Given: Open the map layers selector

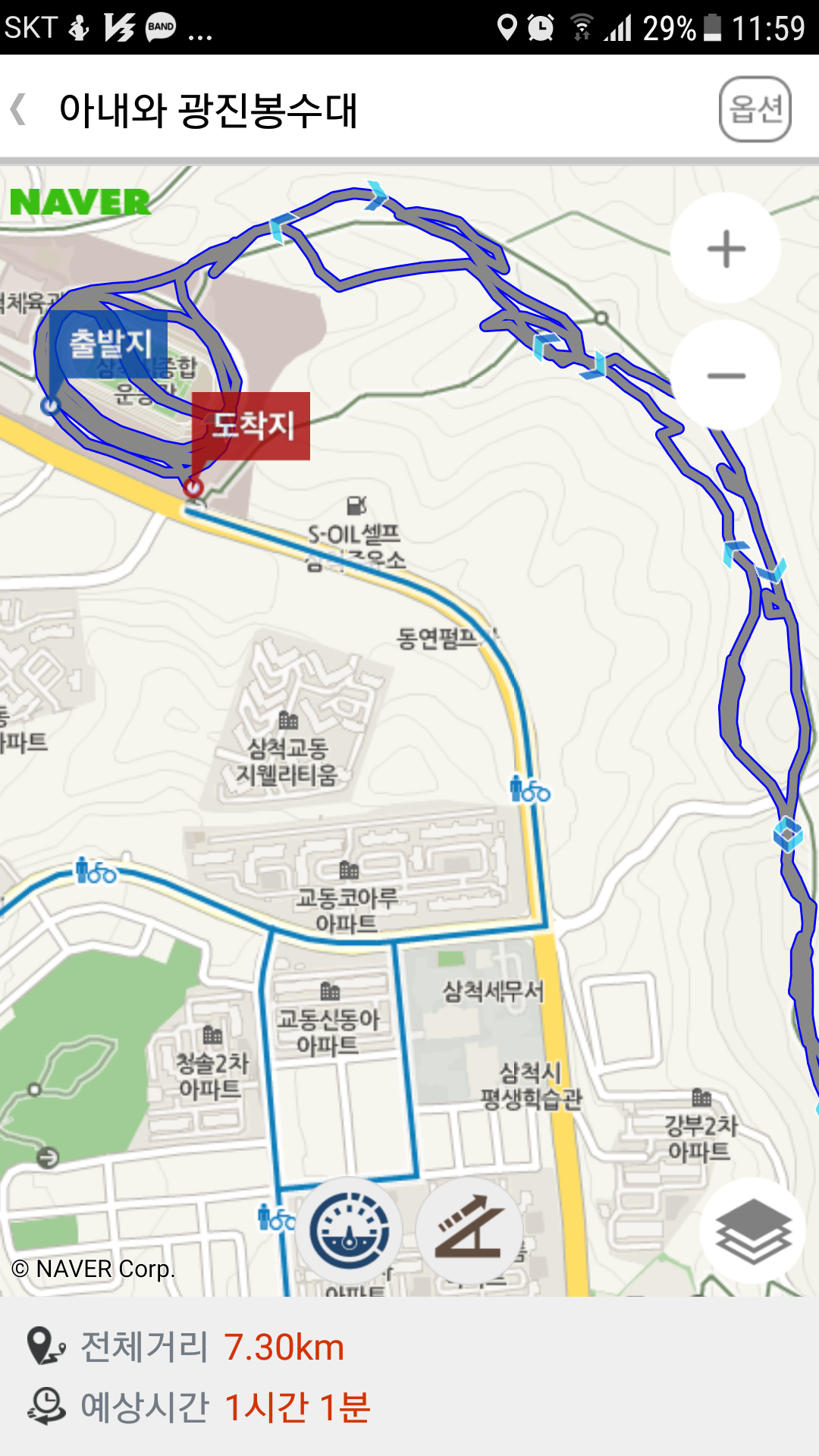Looking at the screenshot, I should (x=752, y=1231).
